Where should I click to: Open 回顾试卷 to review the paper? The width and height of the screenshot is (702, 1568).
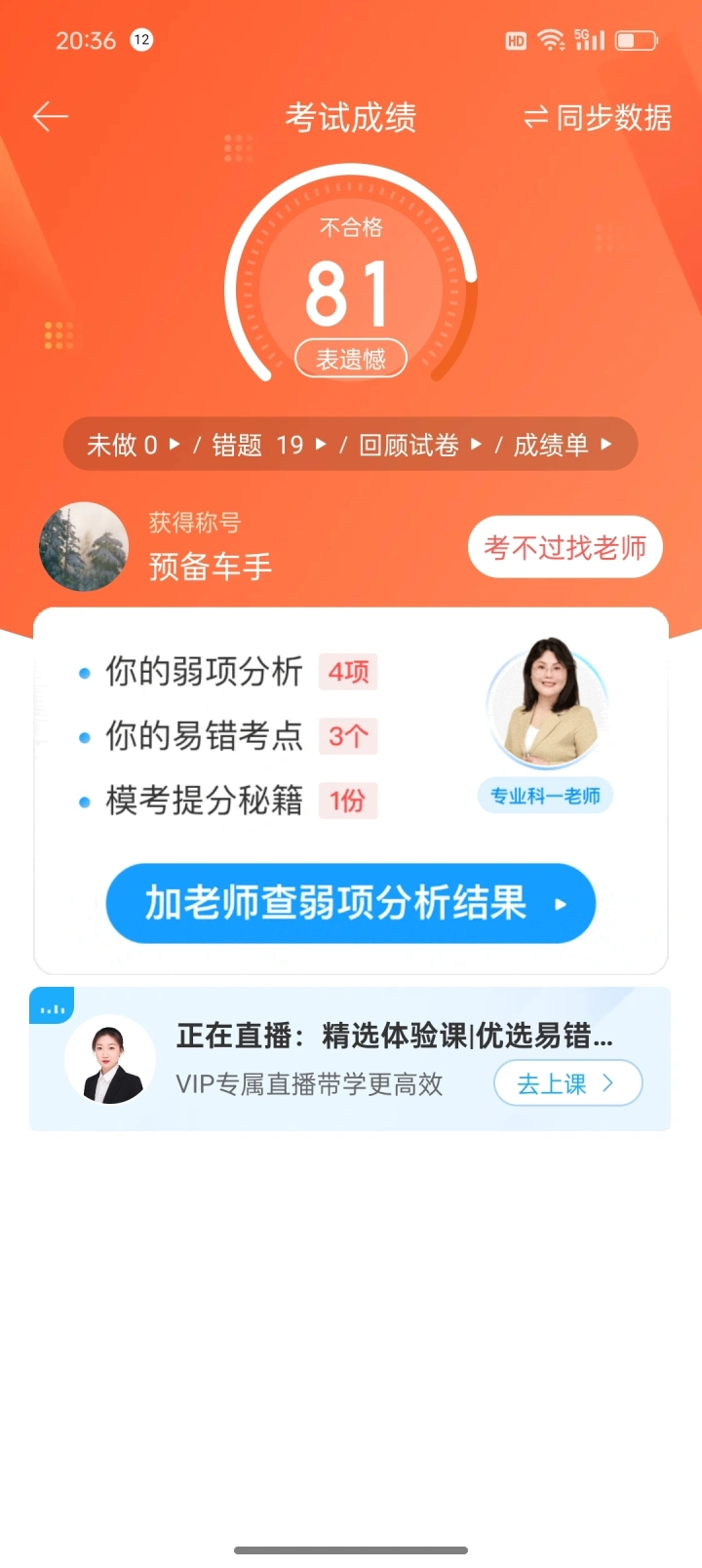[x=420, y=446]
